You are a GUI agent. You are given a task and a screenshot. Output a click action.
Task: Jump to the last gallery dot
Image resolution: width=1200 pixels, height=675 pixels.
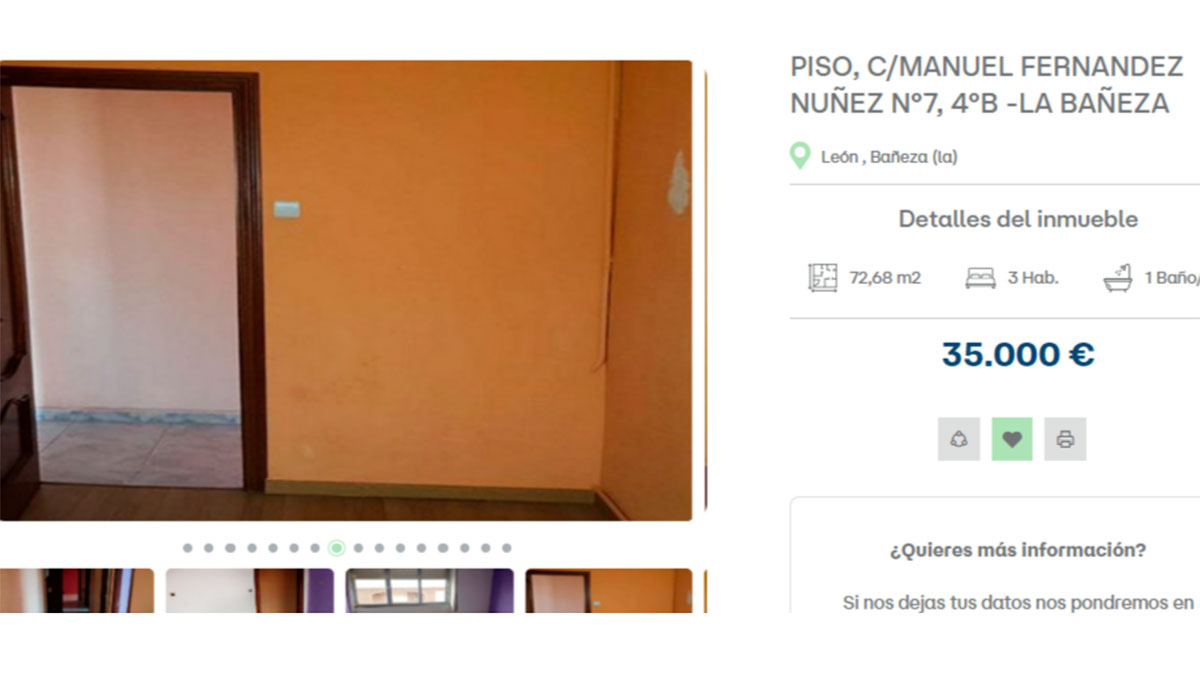[x=506, y=548]
